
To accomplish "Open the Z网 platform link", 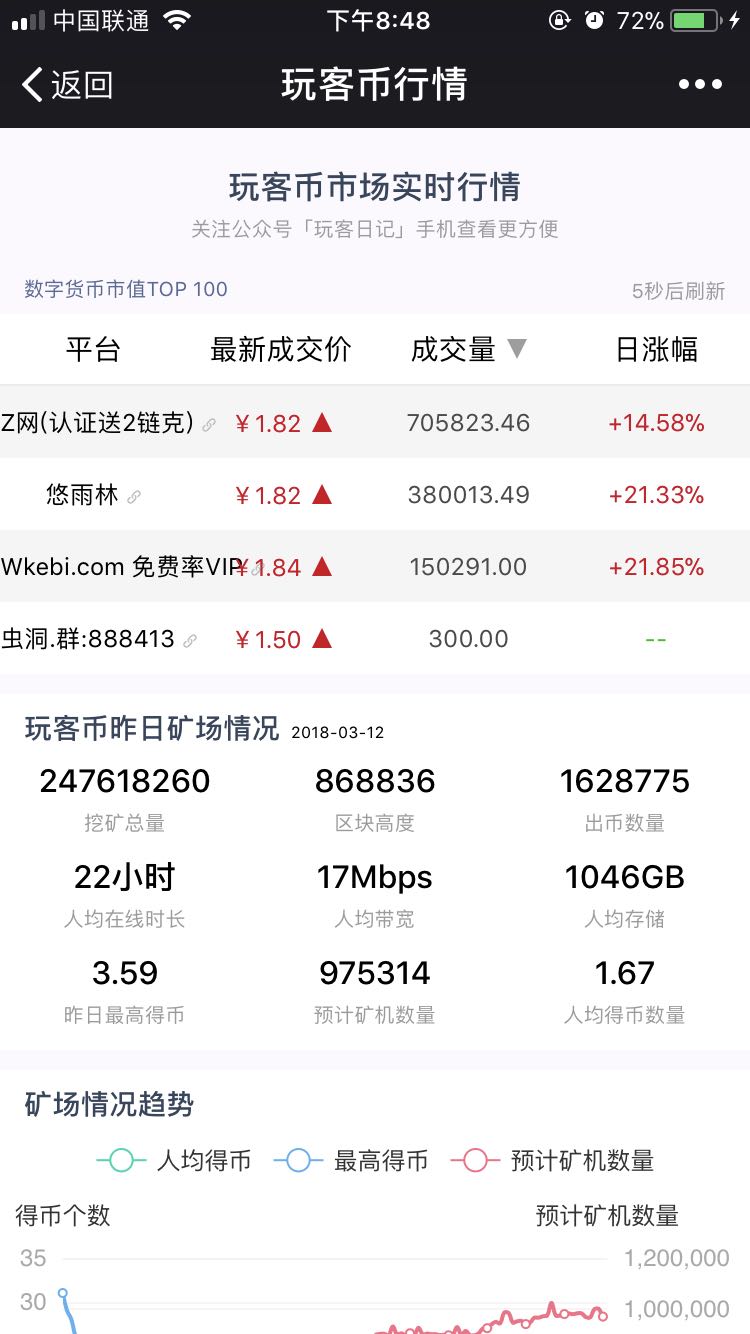I will point(108,423).
